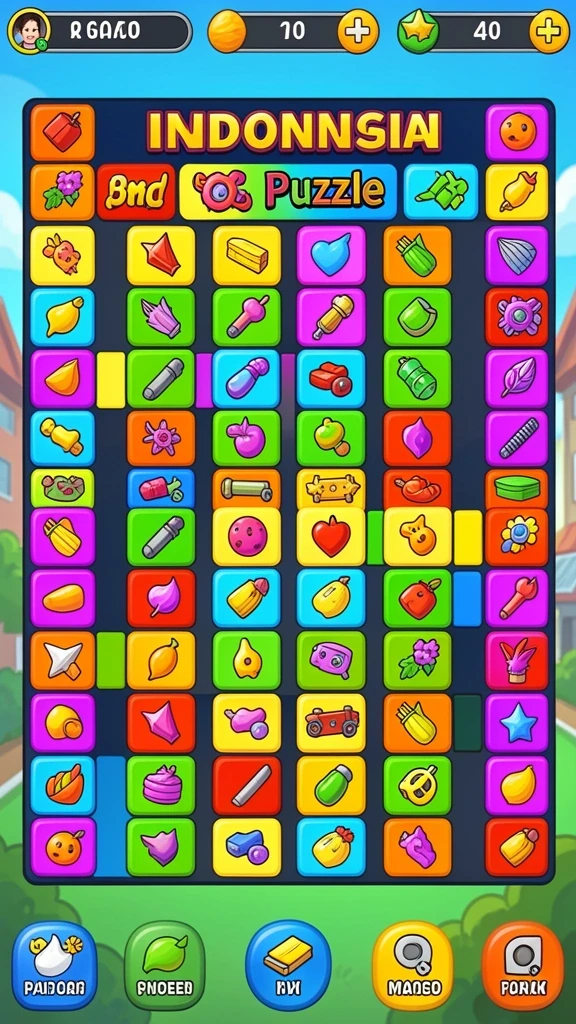Select the red heart tile

[x=331, y=537]
